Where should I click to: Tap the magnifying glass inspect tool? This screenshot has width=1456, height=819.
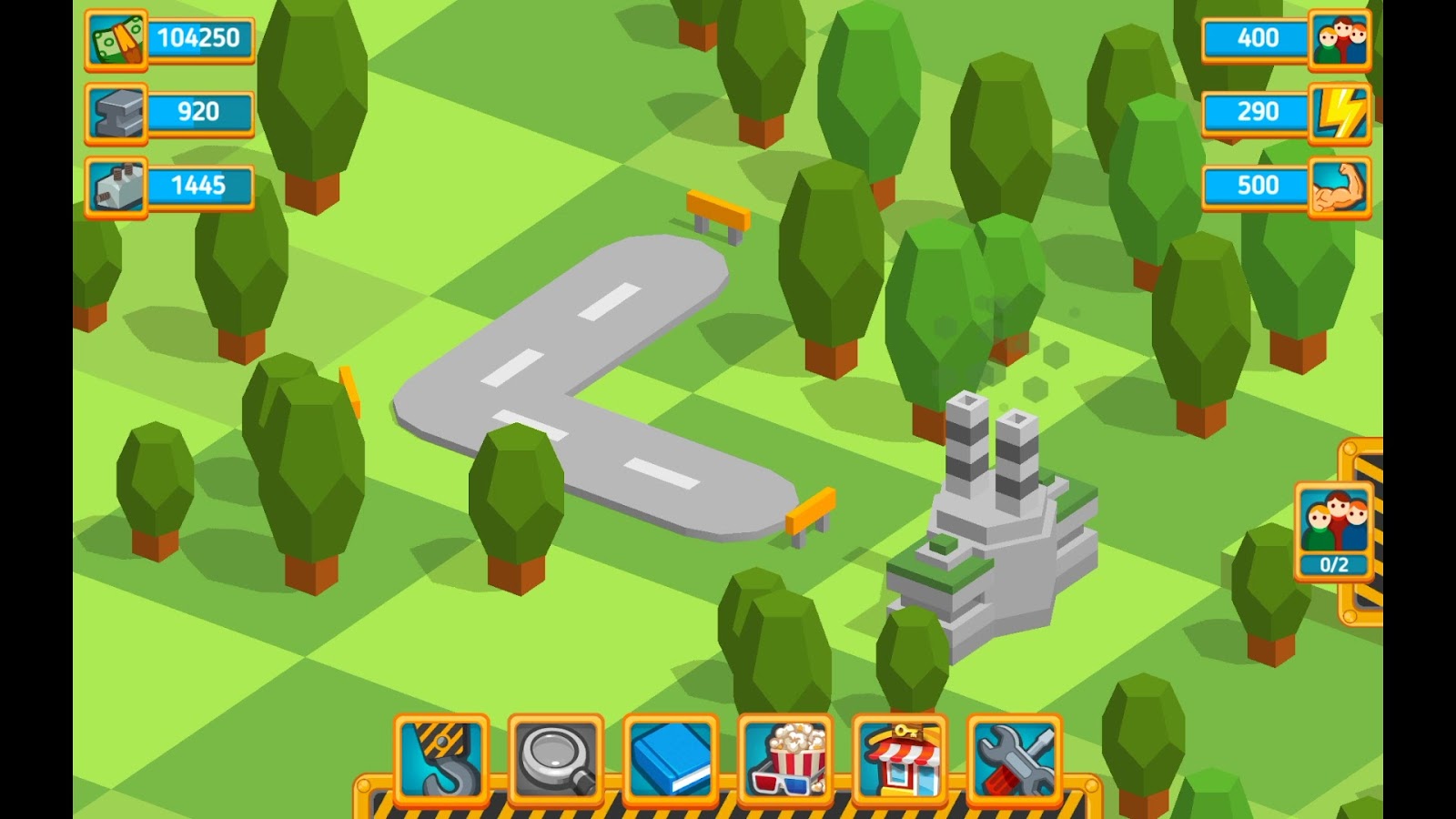(556, 759)
